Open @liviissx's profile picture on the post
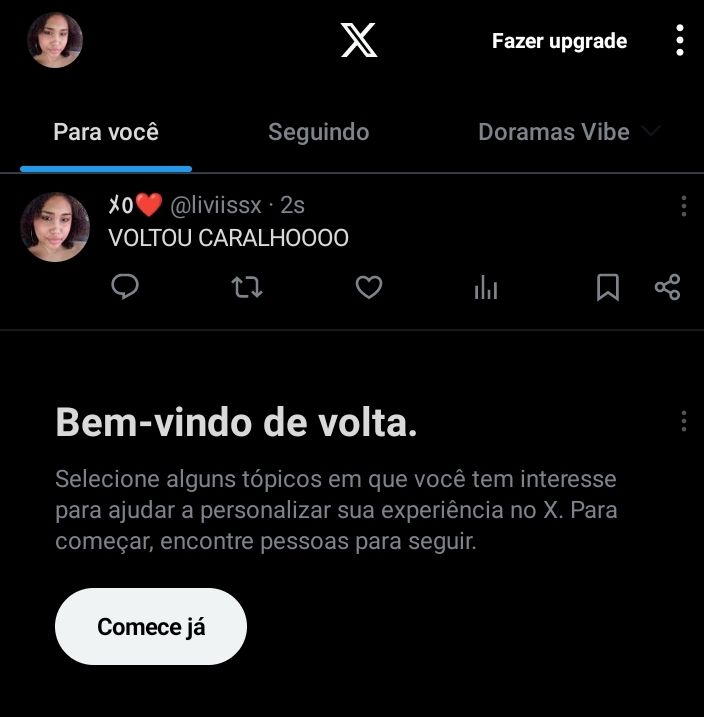Viewport: 704px width, 717px height. pos(55,227)
